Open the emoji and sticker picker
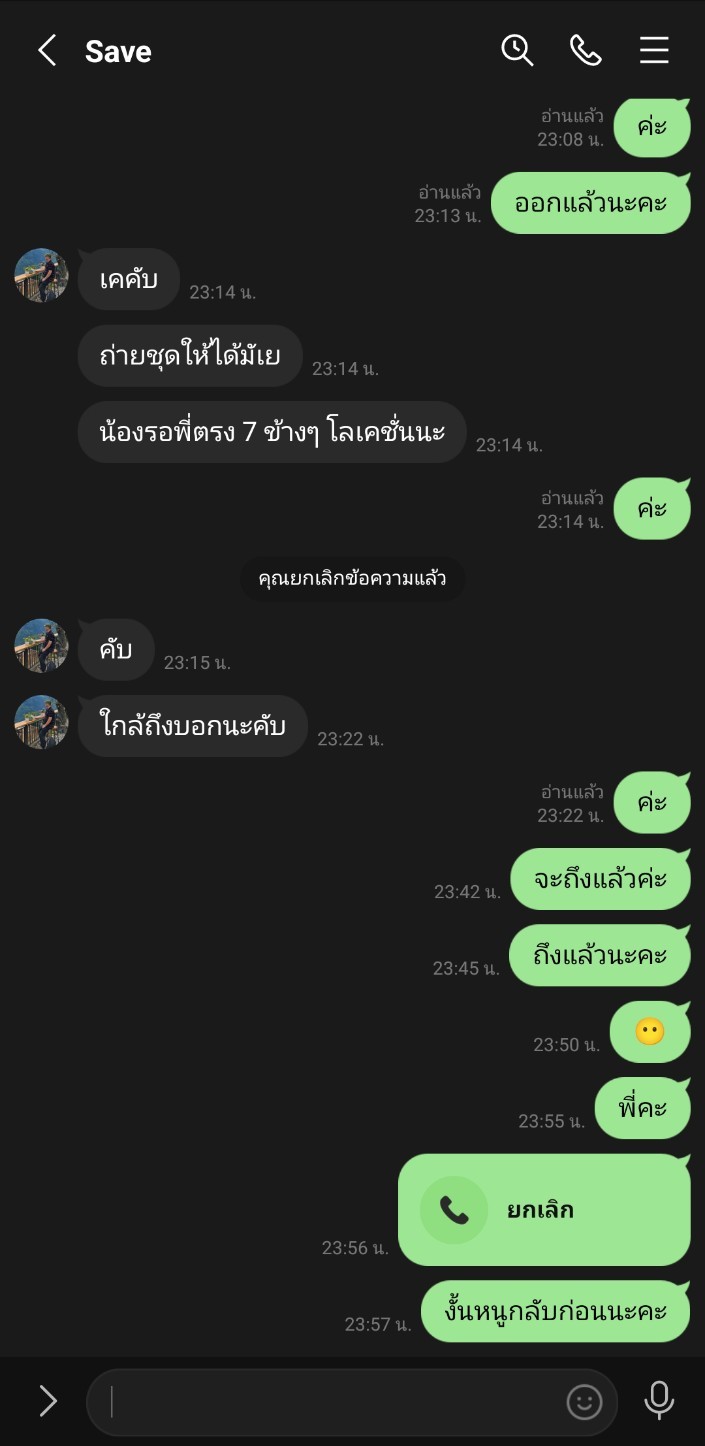This screenshot has height=1446, width=705. pyautogui.click(x=585, y=1402)
